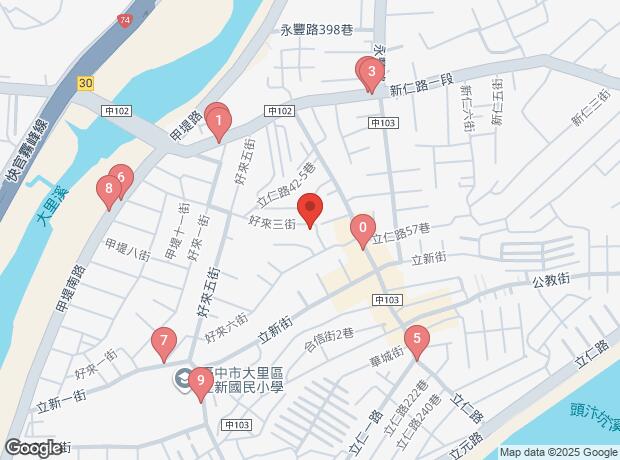Image resolution: width=620 pixels, height=460 pixels.
Task: Choose map marker number 5
Action: click(x=417, y=343)
